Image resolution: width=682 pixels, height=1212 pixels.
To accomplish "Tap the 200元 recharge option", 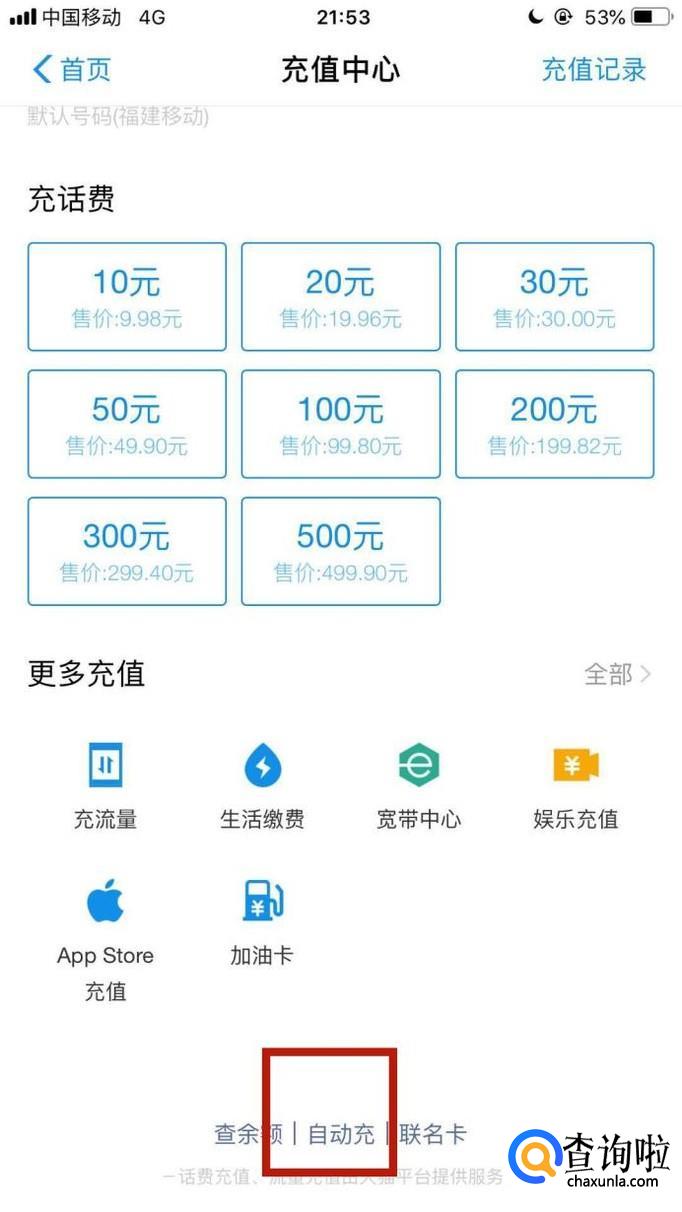I will (x=554, y=423).
